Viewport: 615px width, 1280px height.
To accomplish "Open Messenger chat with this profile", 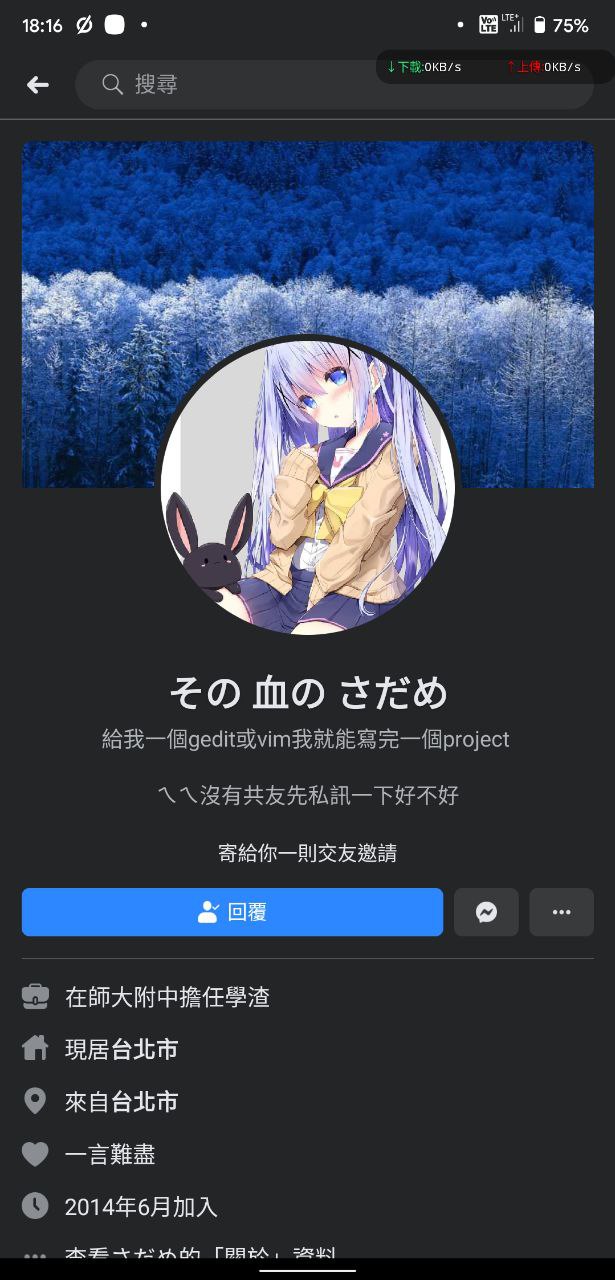I will click(486, 912).
